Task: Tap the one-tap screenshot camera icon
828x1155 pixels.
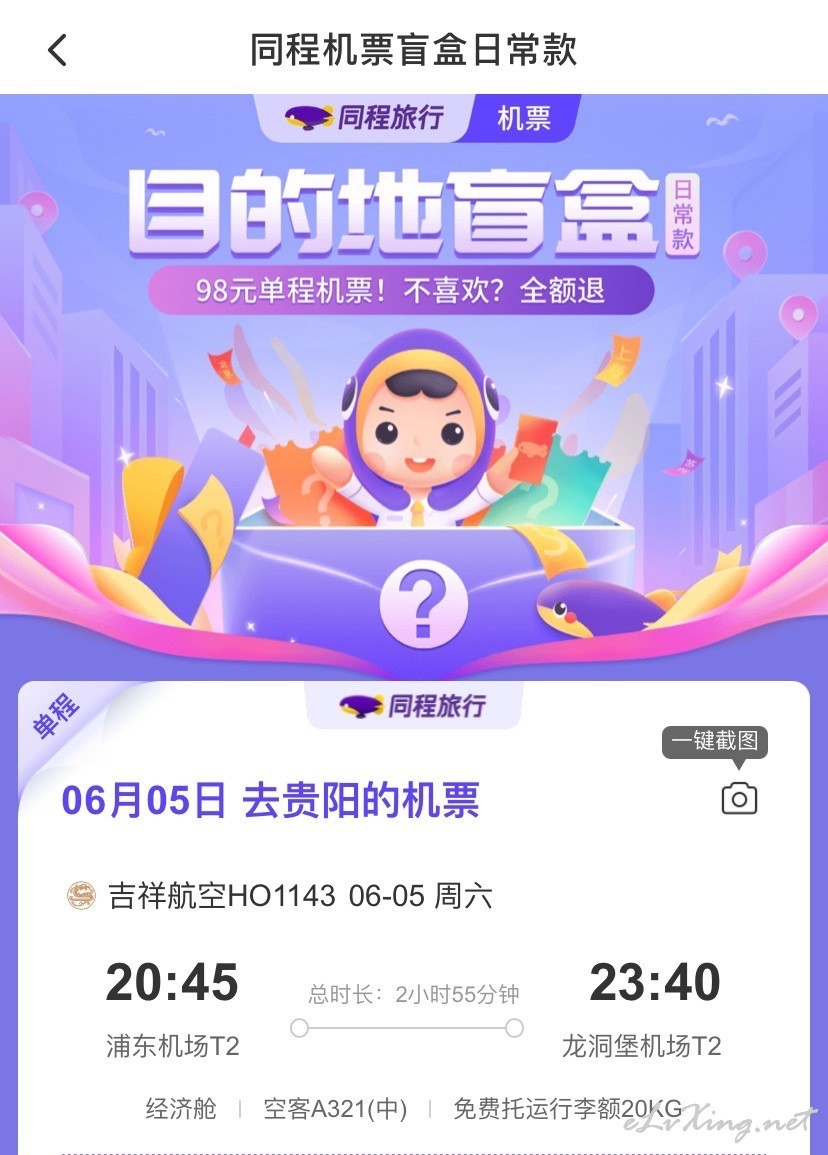Action: [x=739, y=798]
